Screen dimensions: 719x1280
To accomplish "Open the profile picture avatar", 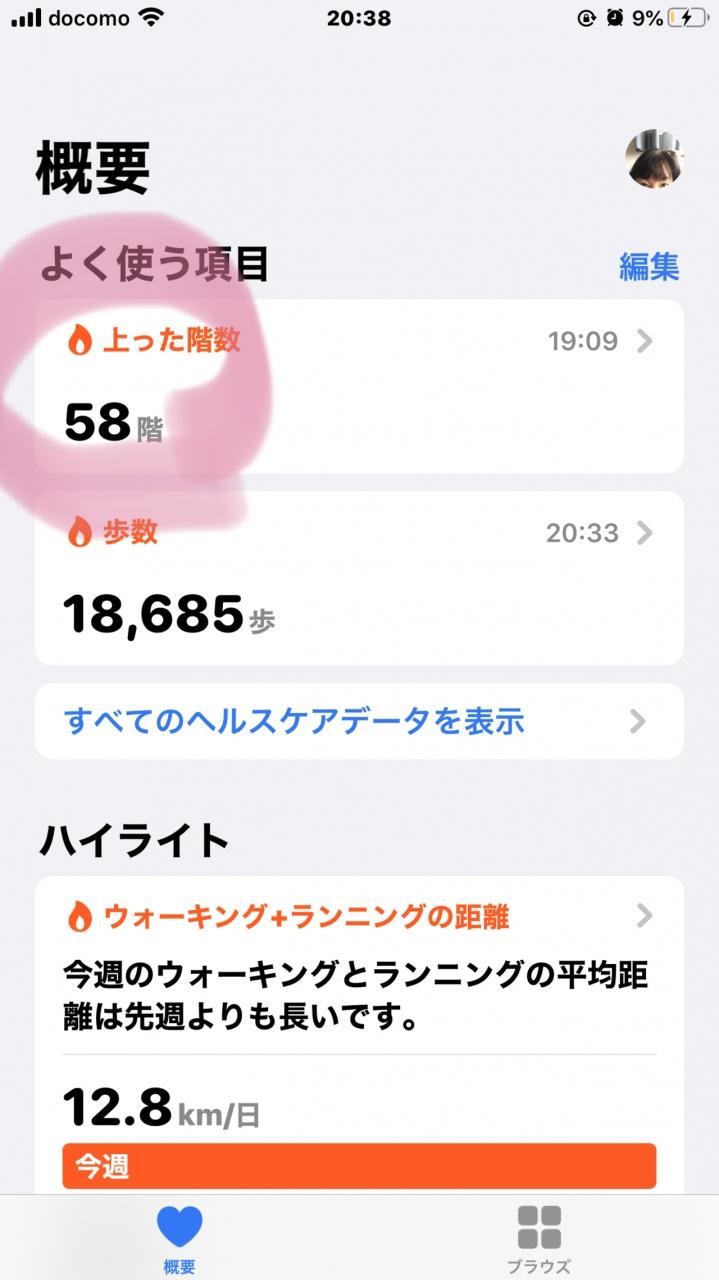I will pos(655,159).
